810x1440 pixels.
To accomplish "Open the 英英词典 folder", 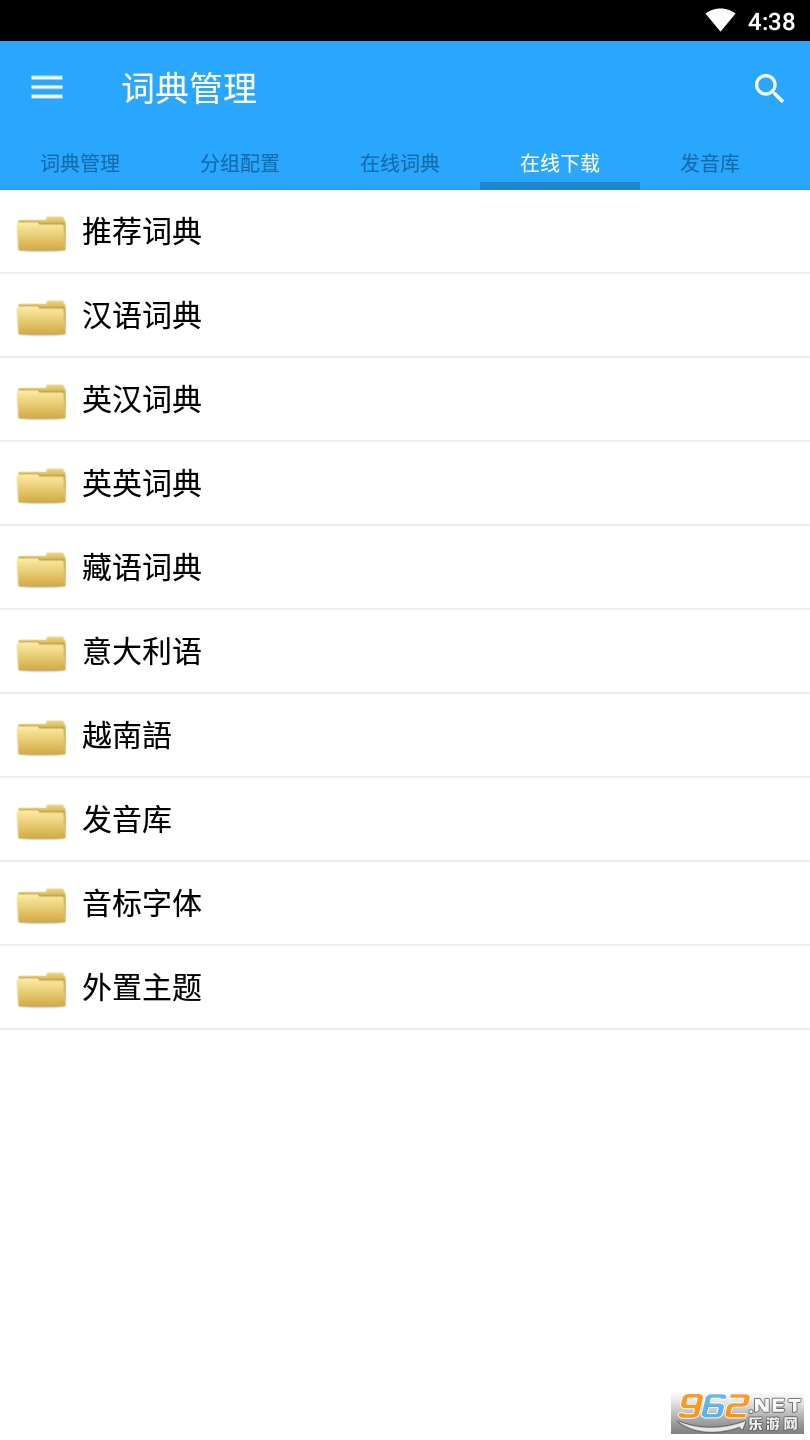I will click(x=142, y=484).
